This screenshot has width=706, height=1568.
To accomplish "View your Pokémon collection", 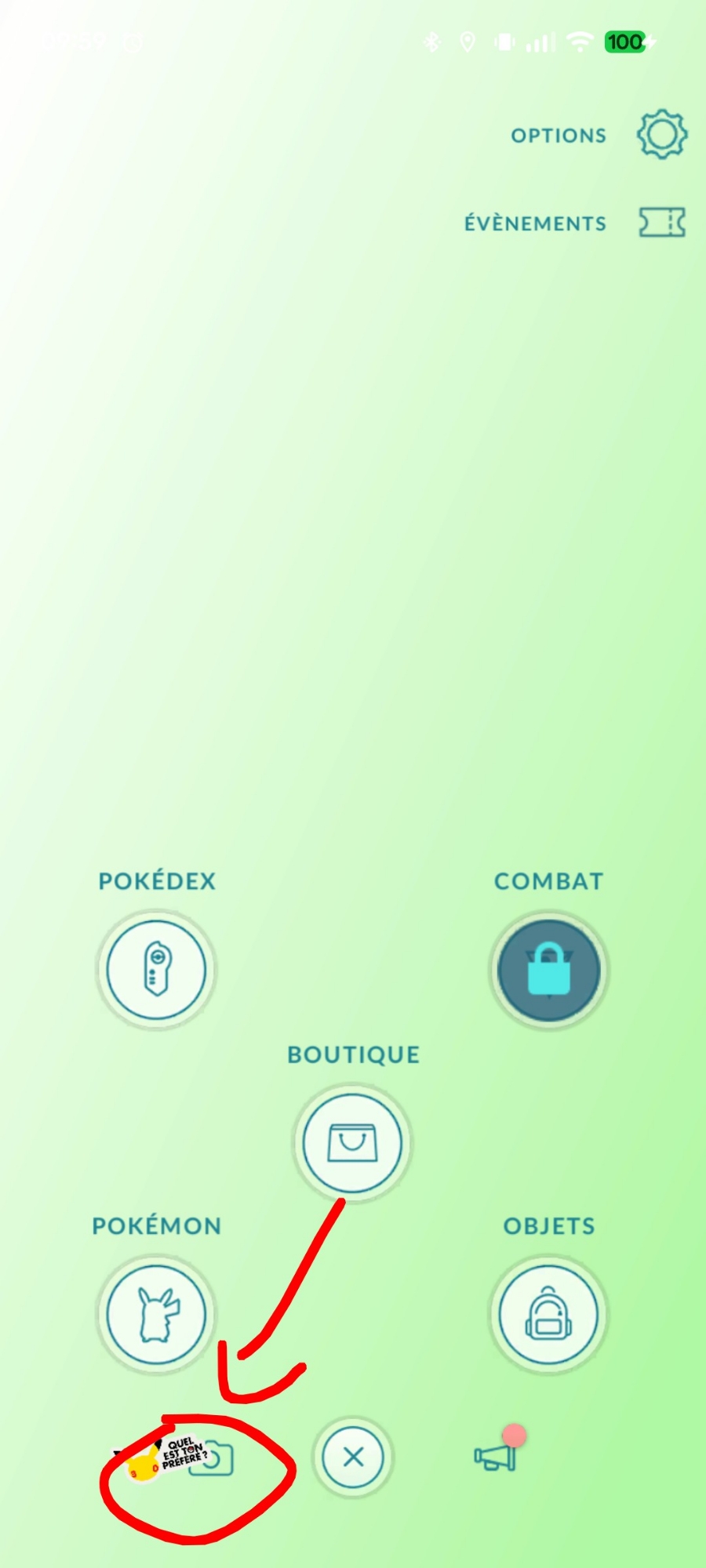I will (156, 1315).
